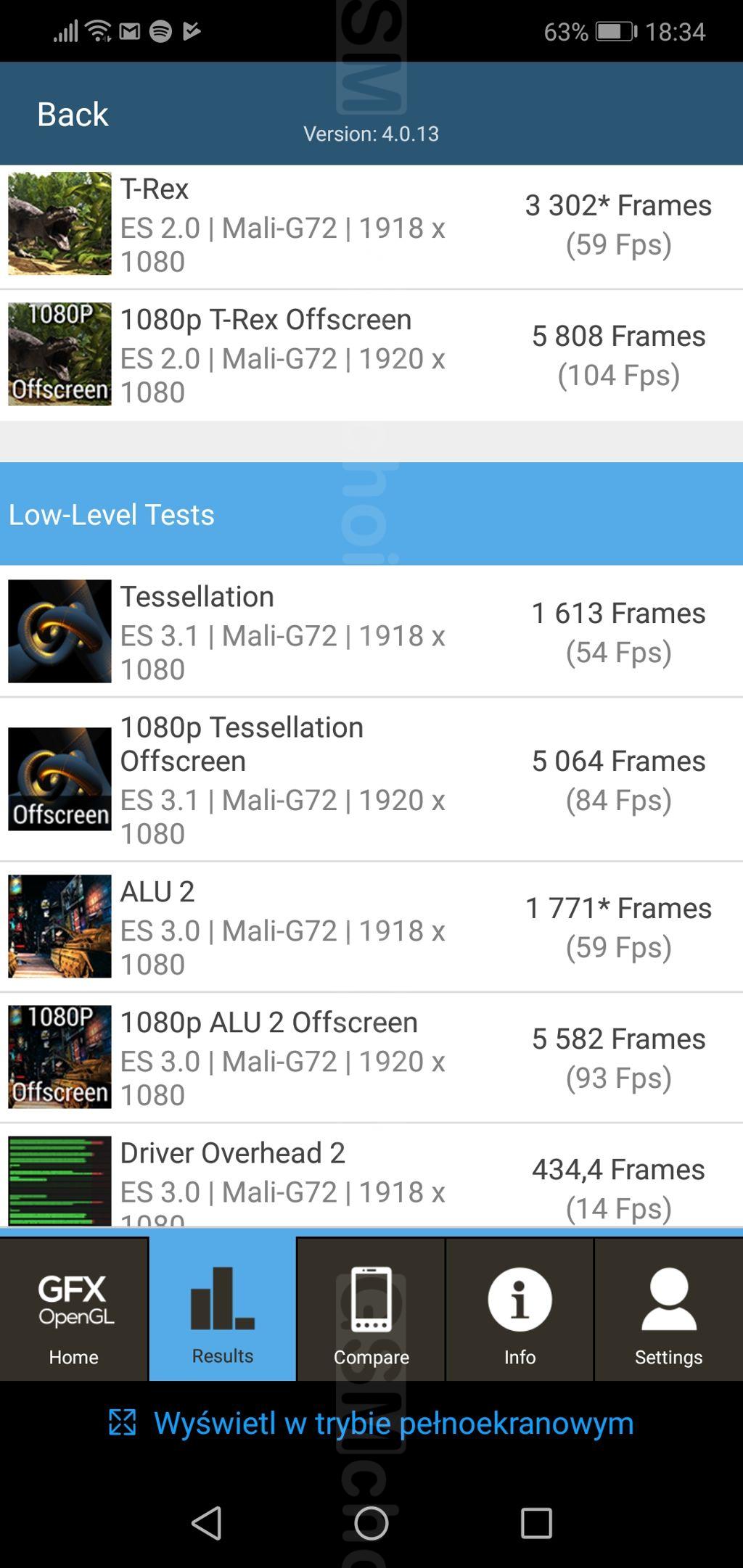Open the 1080p Tessellation Offscreen result
The image size is (743, 1568).
click(370, 780)
